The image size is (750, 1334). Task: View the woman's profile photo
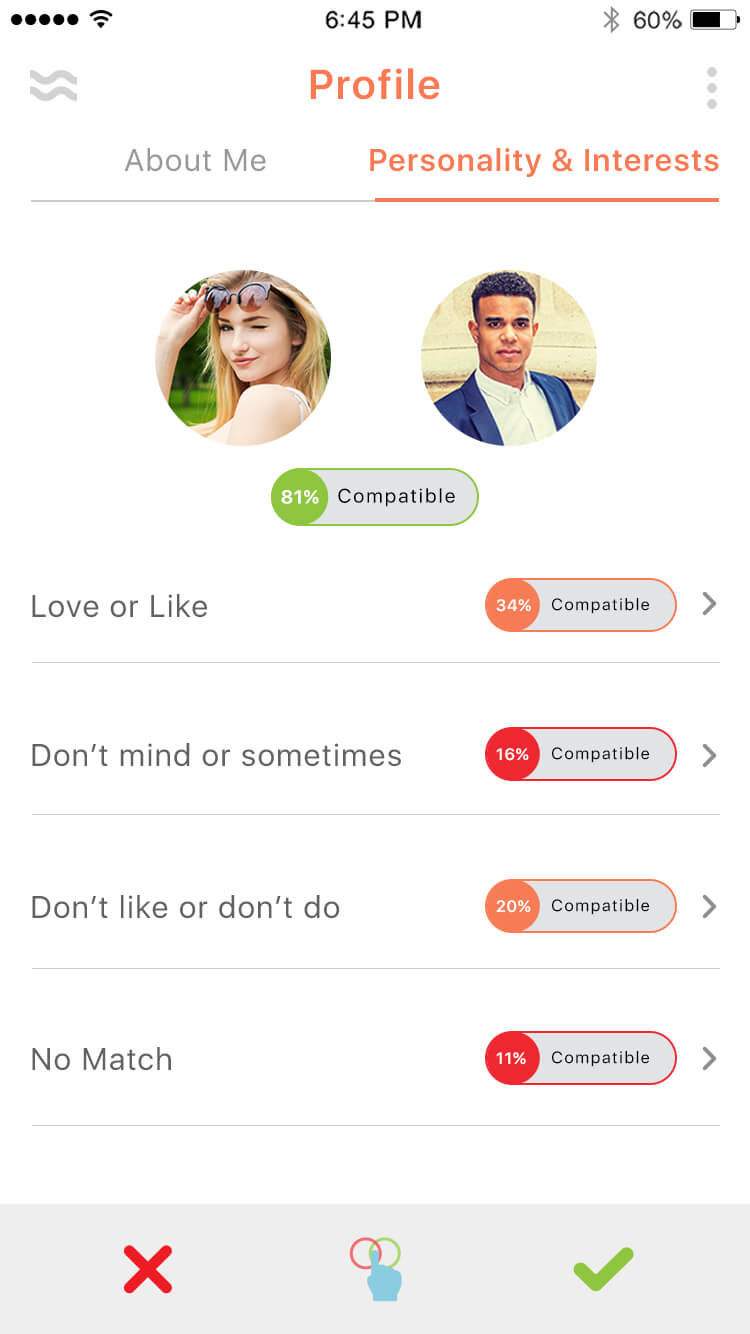click(x=243, y=357)
